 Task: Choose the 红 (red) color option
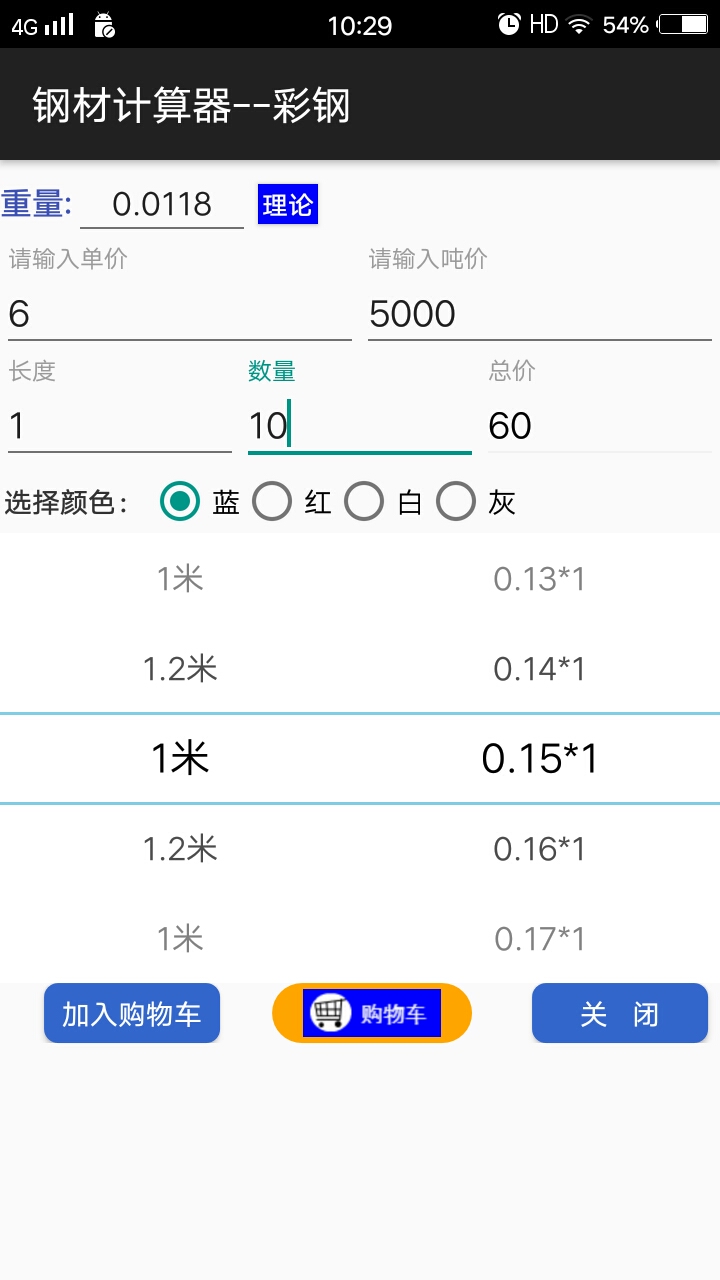272,501
